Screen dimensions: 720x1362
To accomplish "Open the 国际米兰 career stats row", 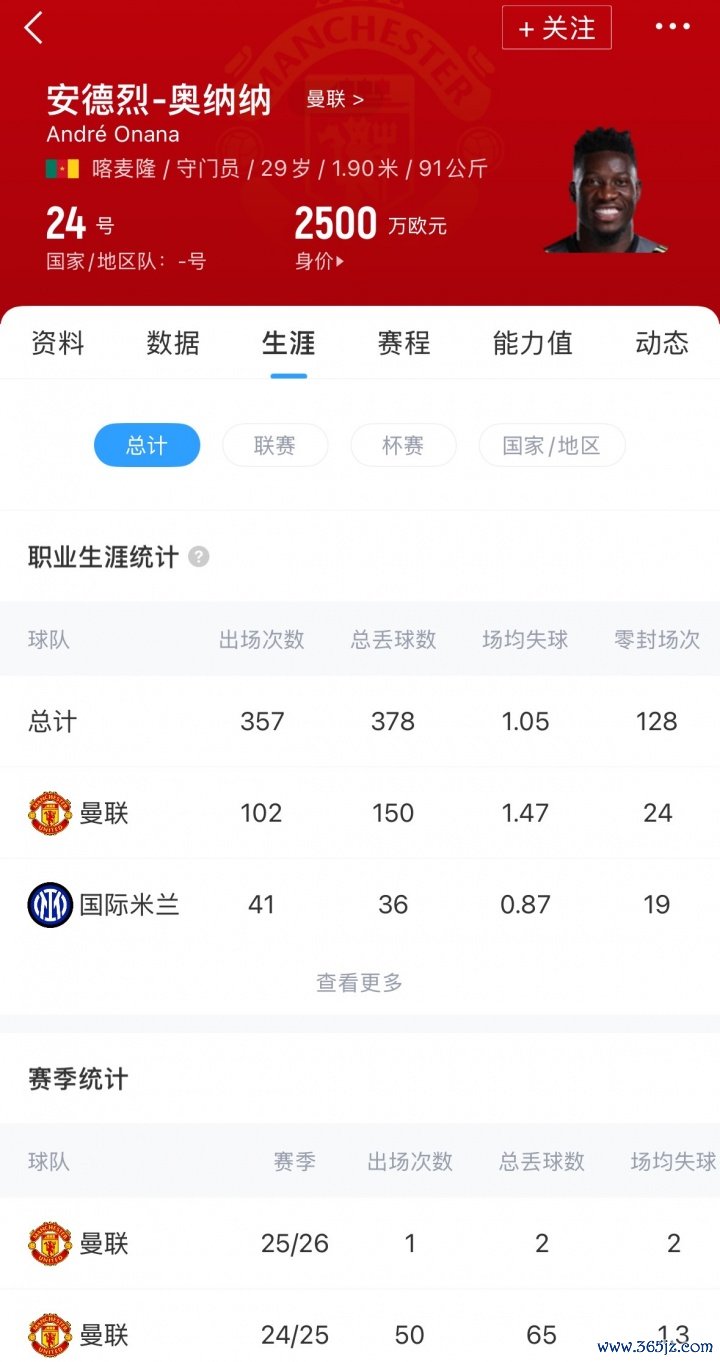I will coord(360,905).
